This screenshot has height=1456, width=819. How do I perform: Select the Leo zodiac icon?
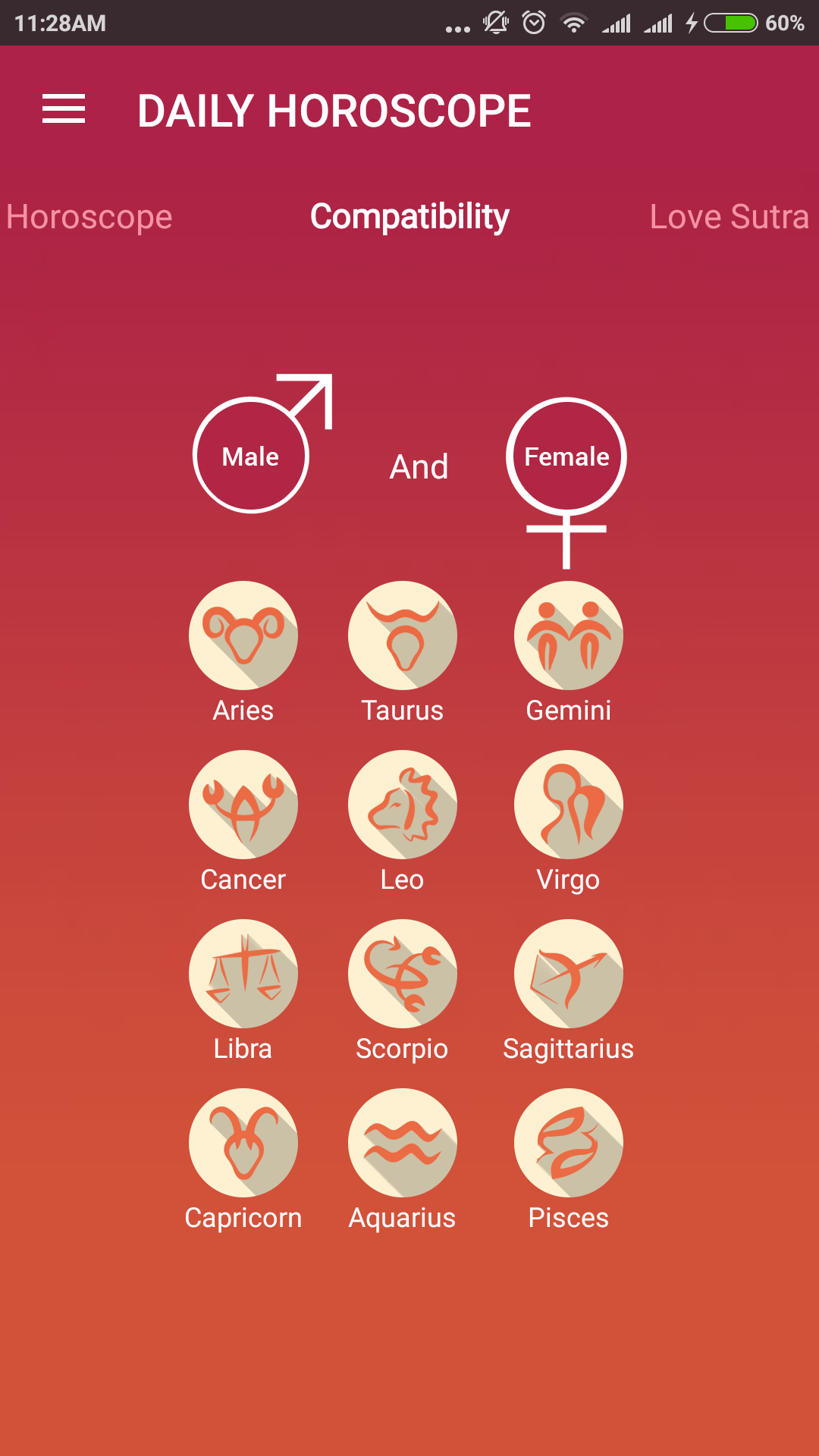tap(403, 805)
